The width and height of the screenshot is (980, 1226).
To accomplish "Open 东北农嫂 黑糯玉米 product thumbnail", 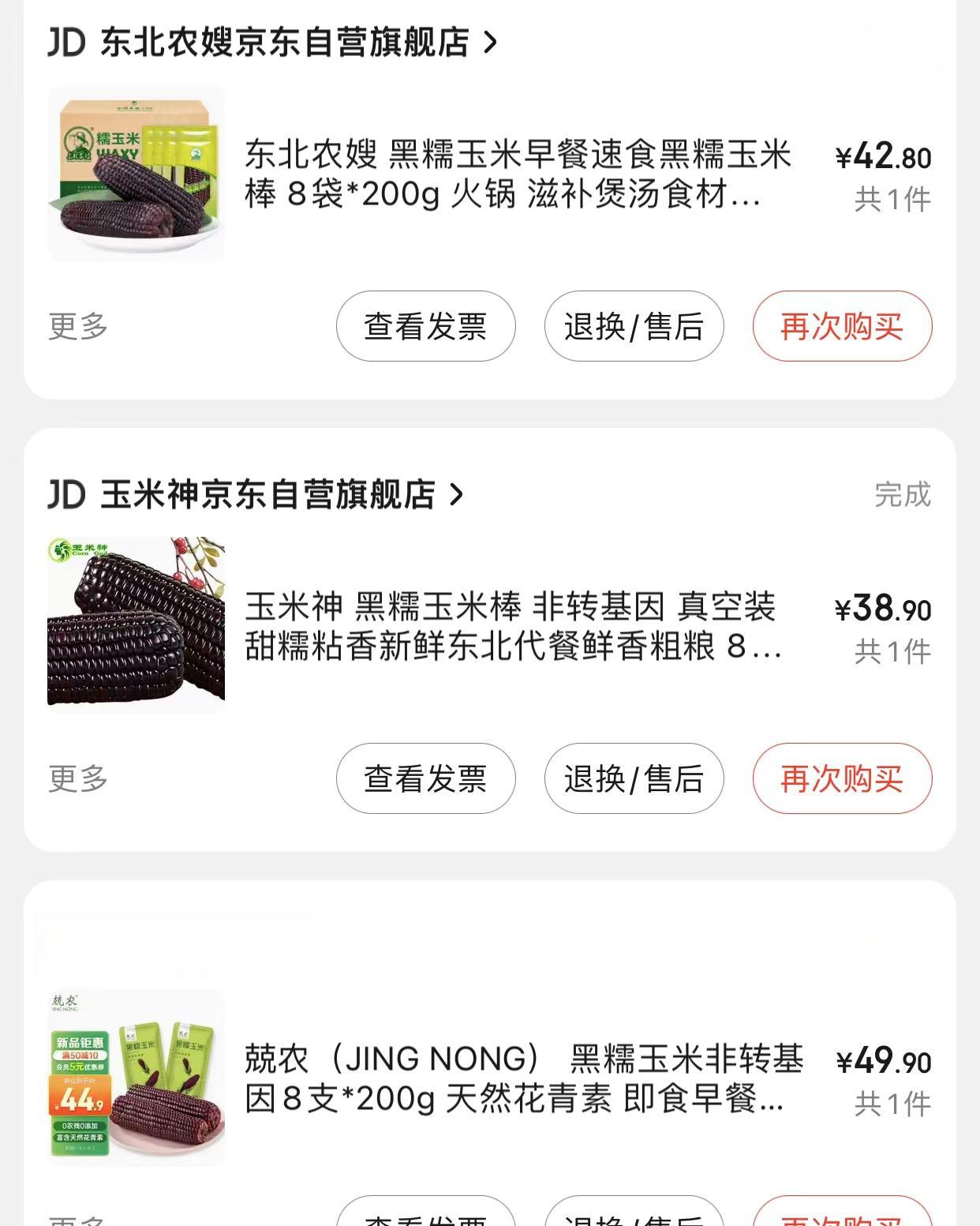I will point(136,173).
